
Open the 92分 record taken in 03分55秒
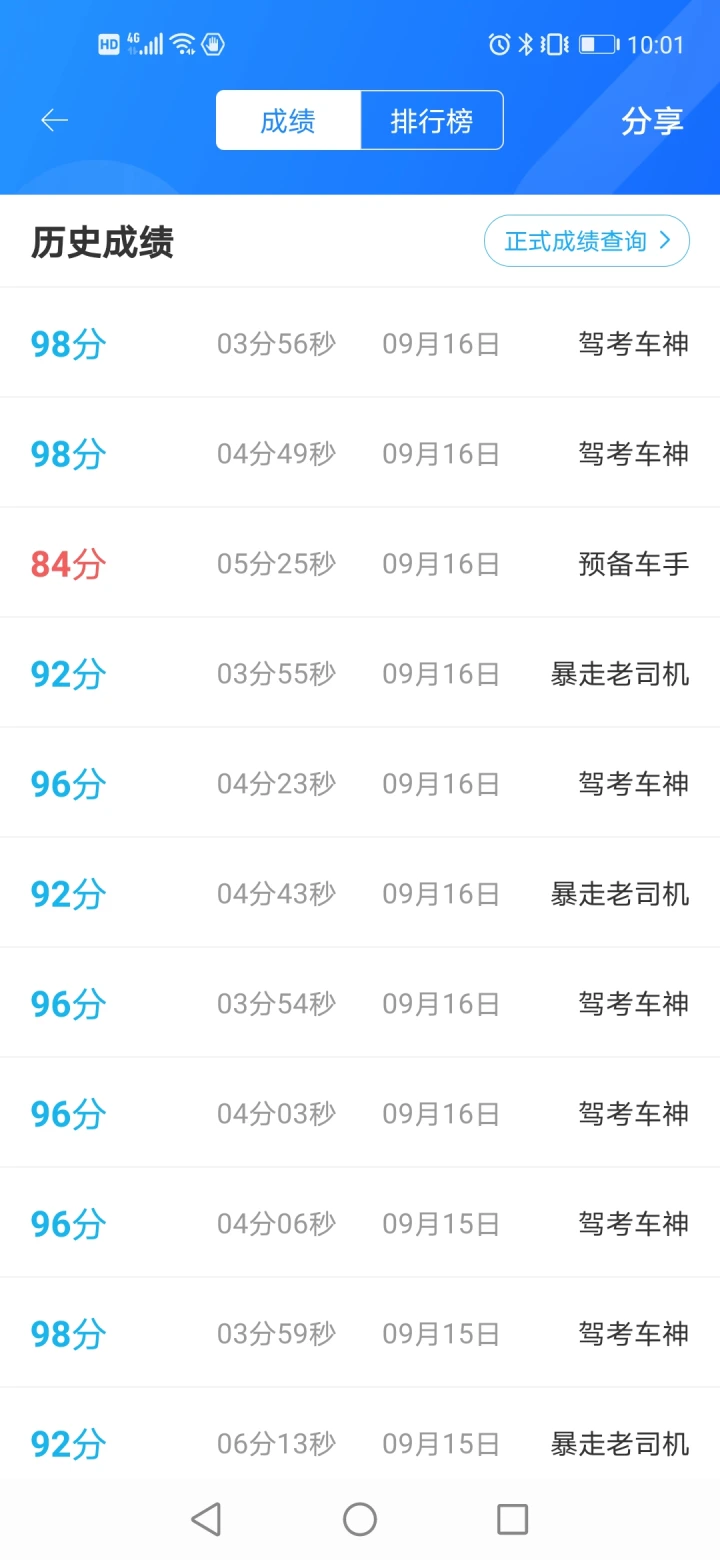pyautogui.click(x=360, y=673)
